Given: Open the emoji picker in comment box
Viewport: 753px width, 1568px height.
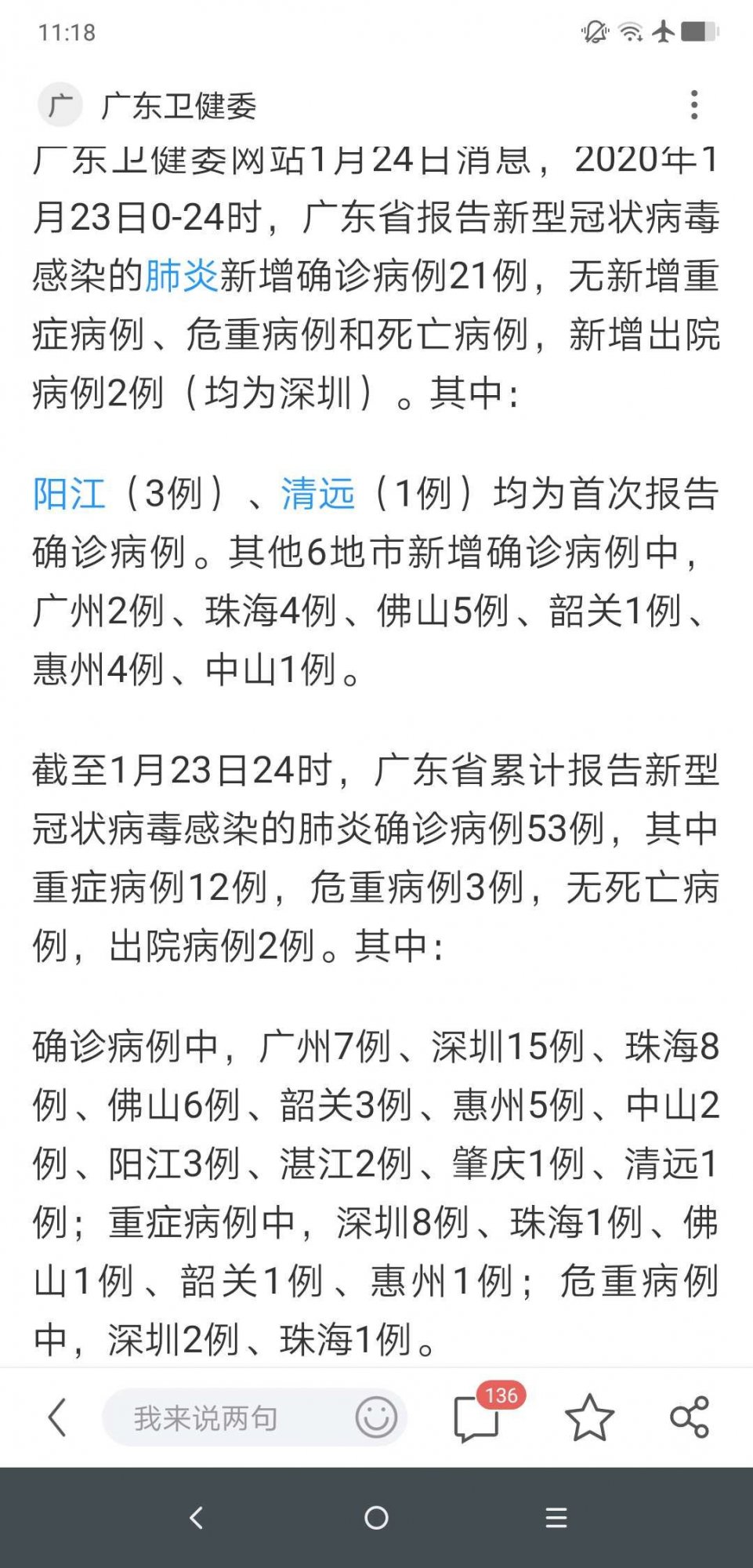Looking at the screenshot, I should (376, 1417).
